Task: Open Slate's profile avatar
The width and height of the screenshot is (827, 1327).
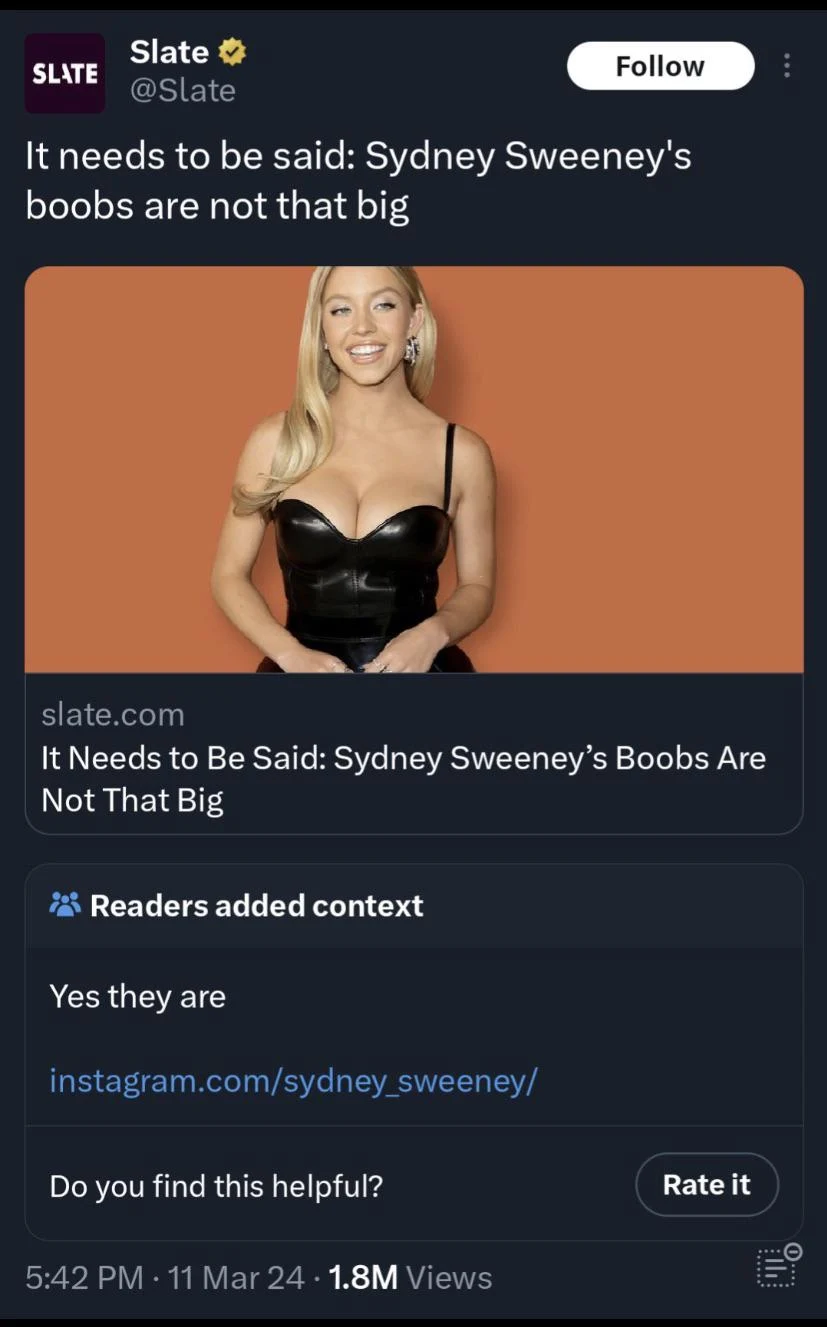Action: [65, 73]
